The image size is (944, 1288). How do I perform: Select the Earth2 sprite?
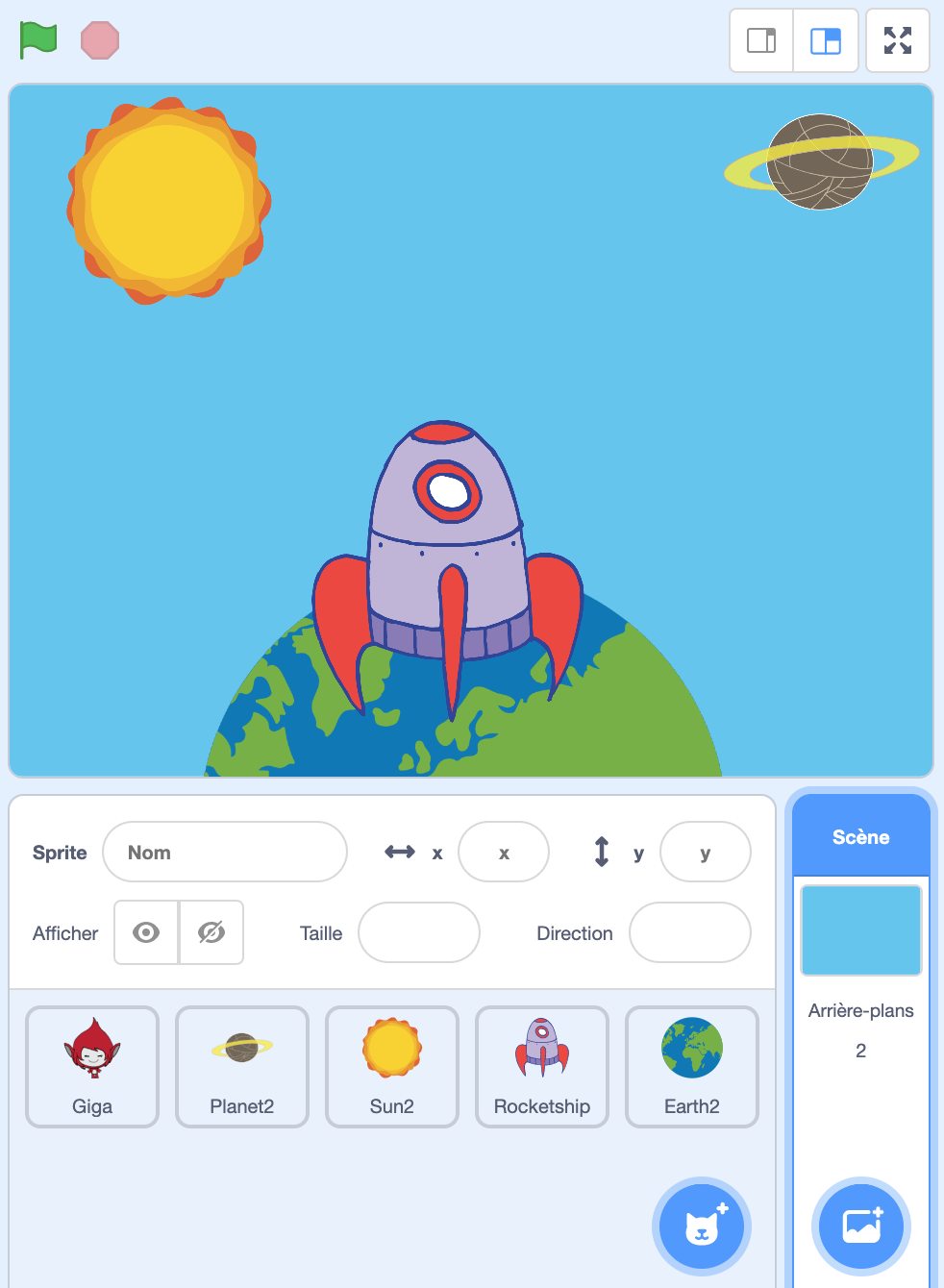pyautogui.click(x=692, y=1067)
